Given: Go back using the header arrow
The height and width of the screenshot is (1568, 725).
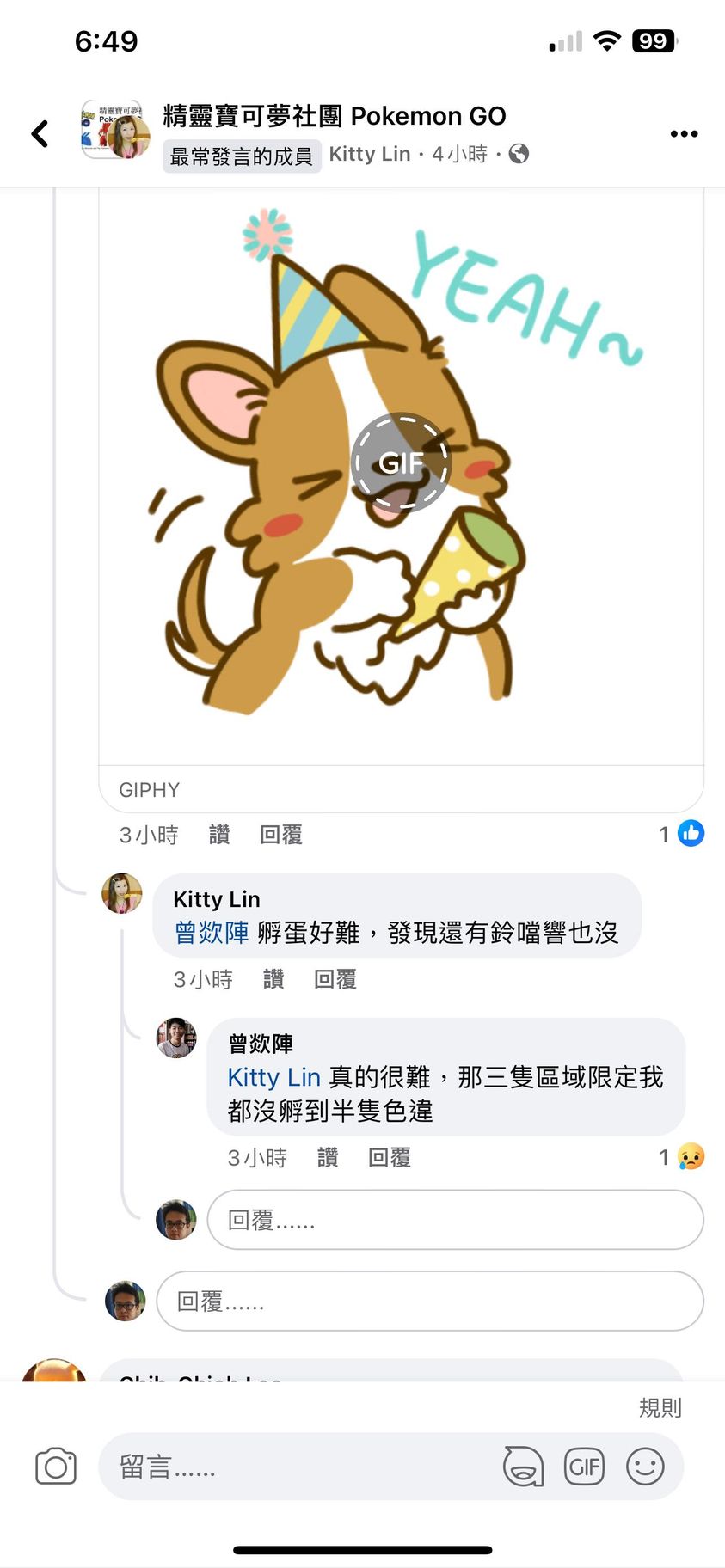Looking at the screenshot, I should pyautogui.click(x=40, y=133).
